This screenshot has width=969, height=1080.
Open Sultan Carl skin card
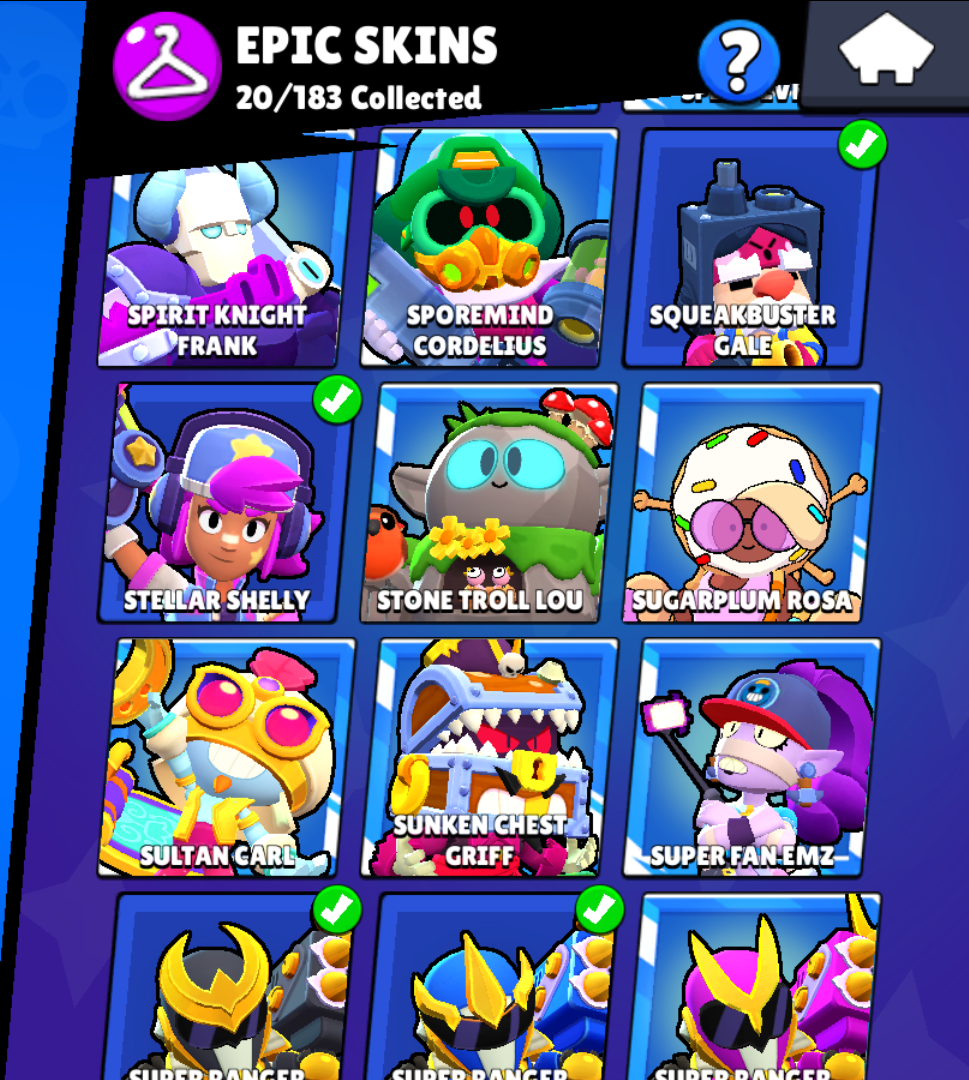tap(229, 758)
